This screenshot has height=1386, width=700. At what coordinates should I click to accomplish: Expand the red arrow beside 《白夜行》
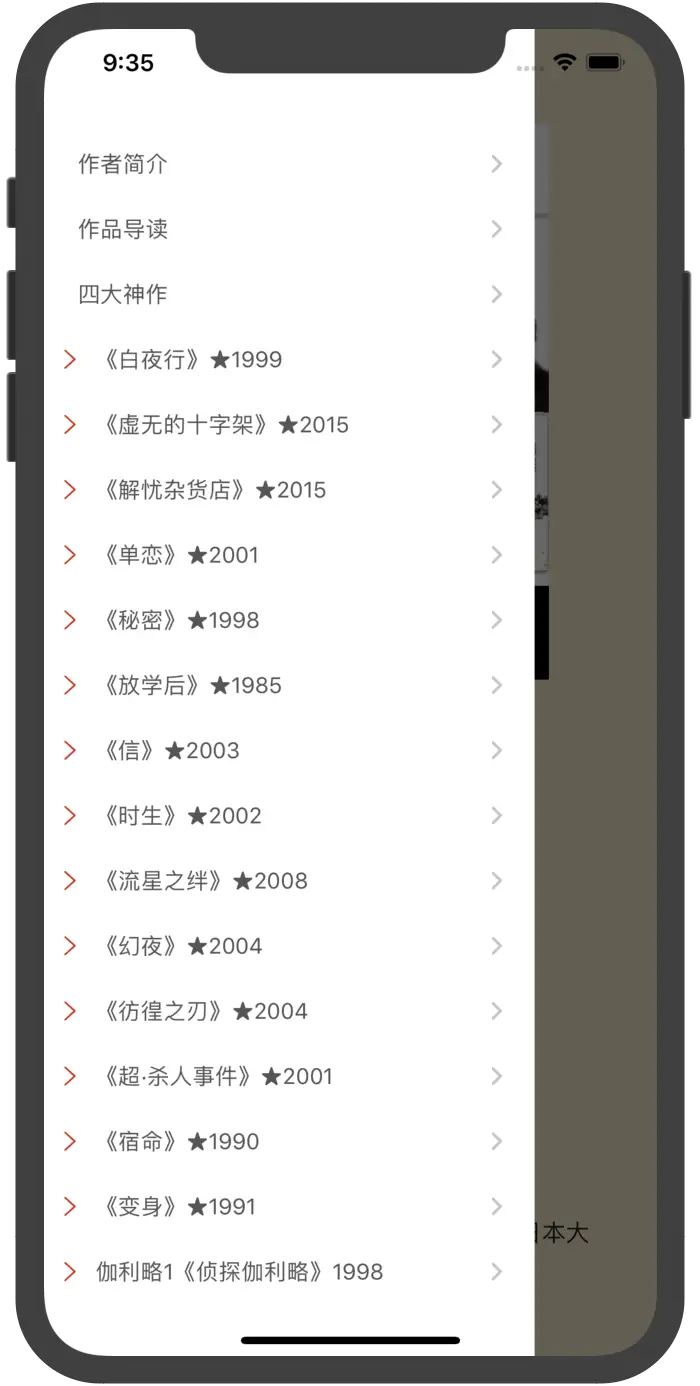click(70, 360)
